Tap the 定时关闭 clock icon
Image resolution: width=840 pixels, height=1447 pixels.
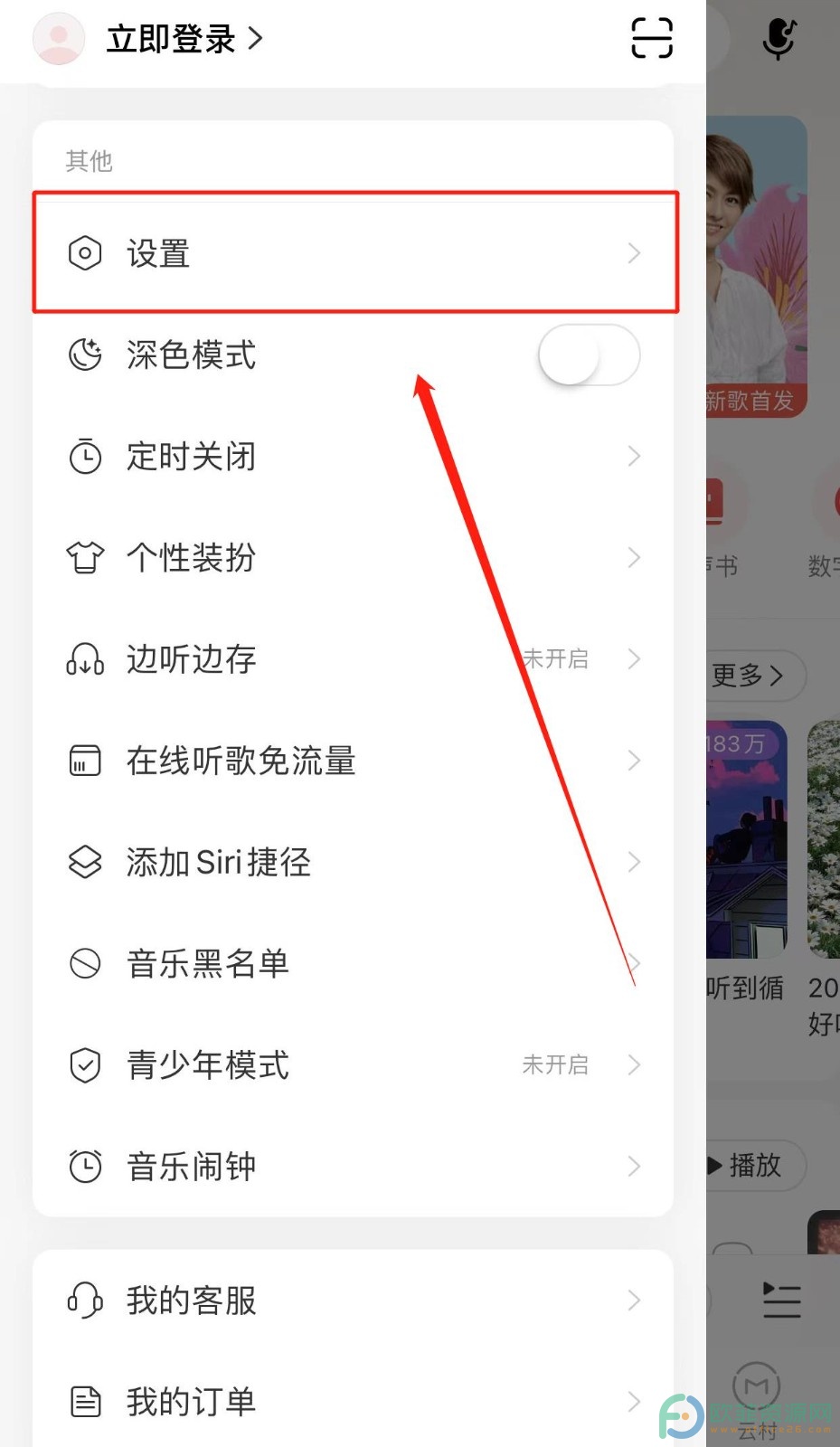84,457
